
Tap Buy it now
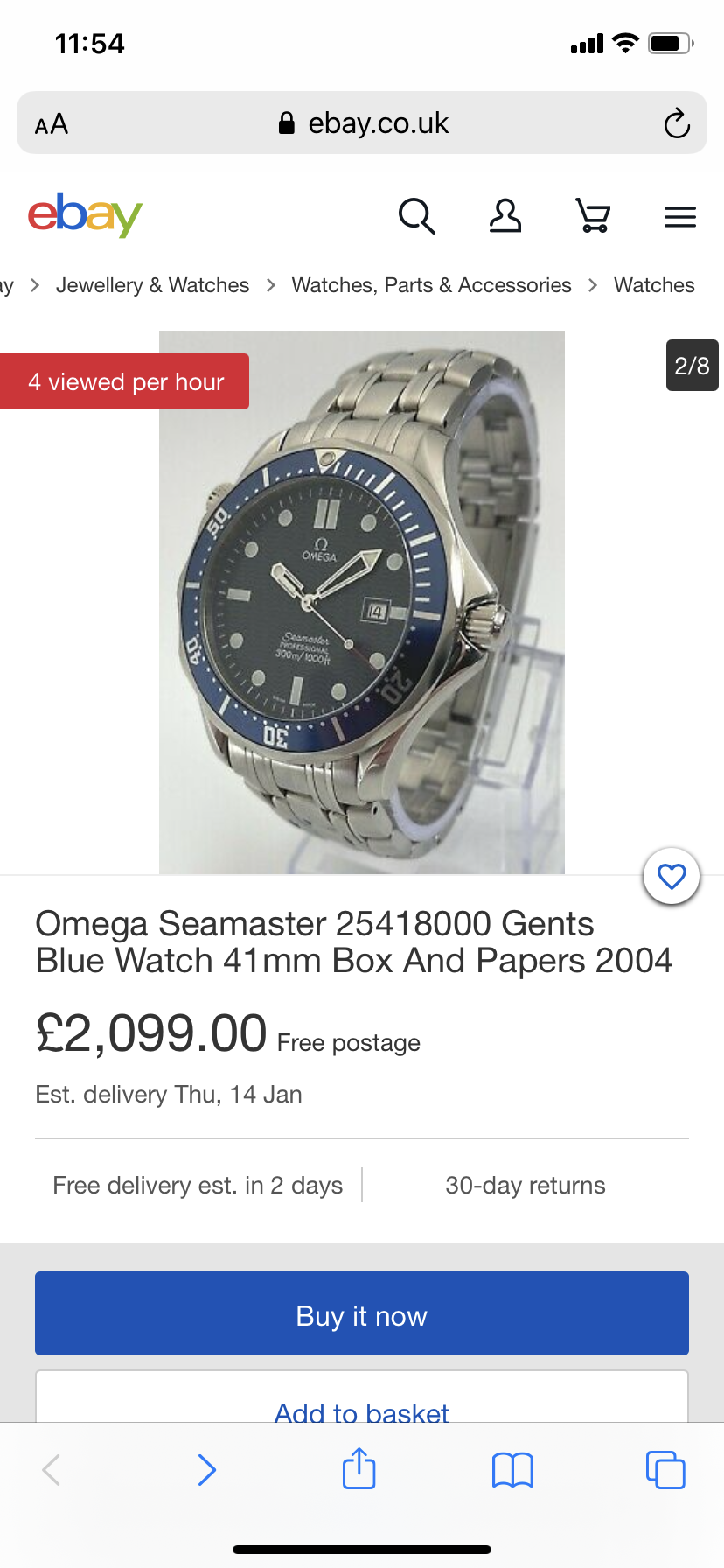point(362,1313)
